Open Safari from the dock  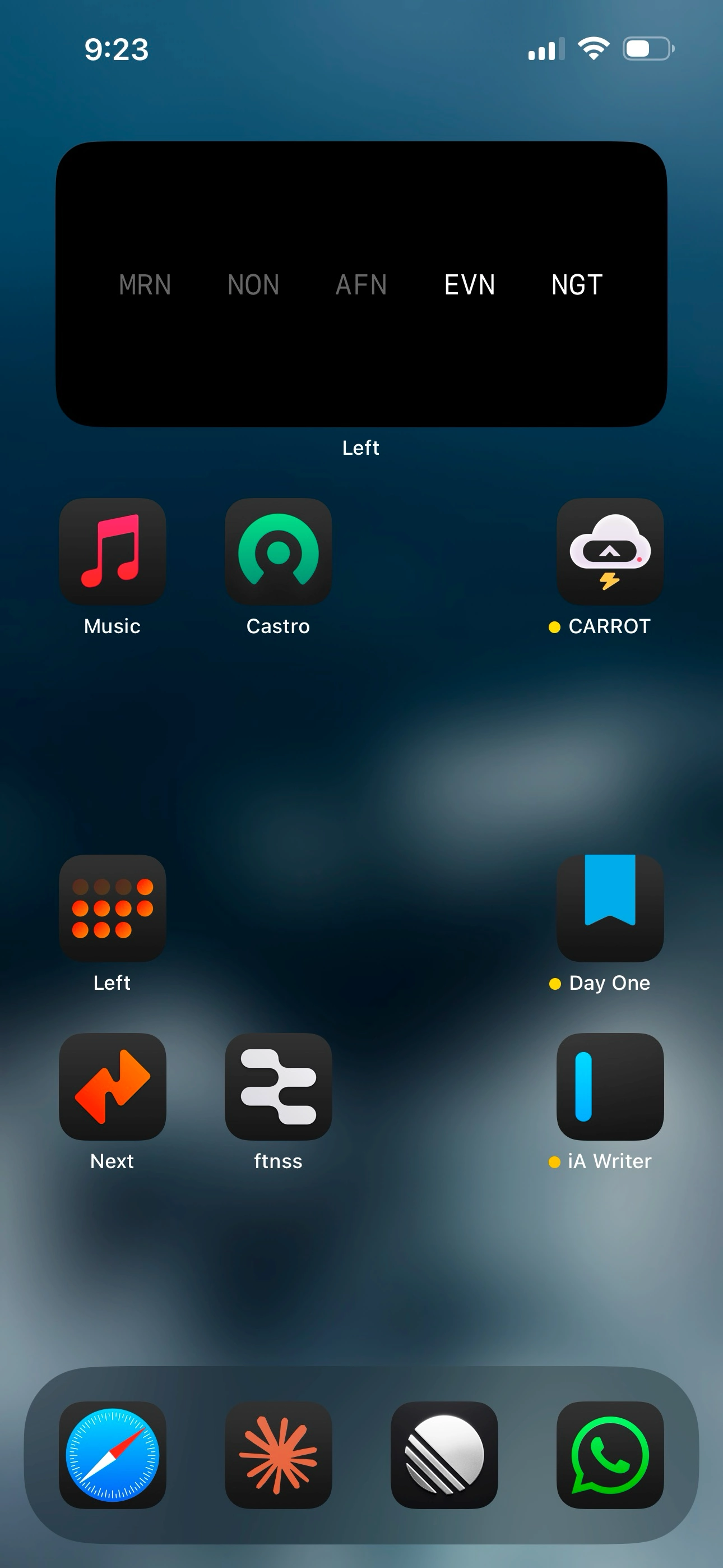coord(113,1455)
